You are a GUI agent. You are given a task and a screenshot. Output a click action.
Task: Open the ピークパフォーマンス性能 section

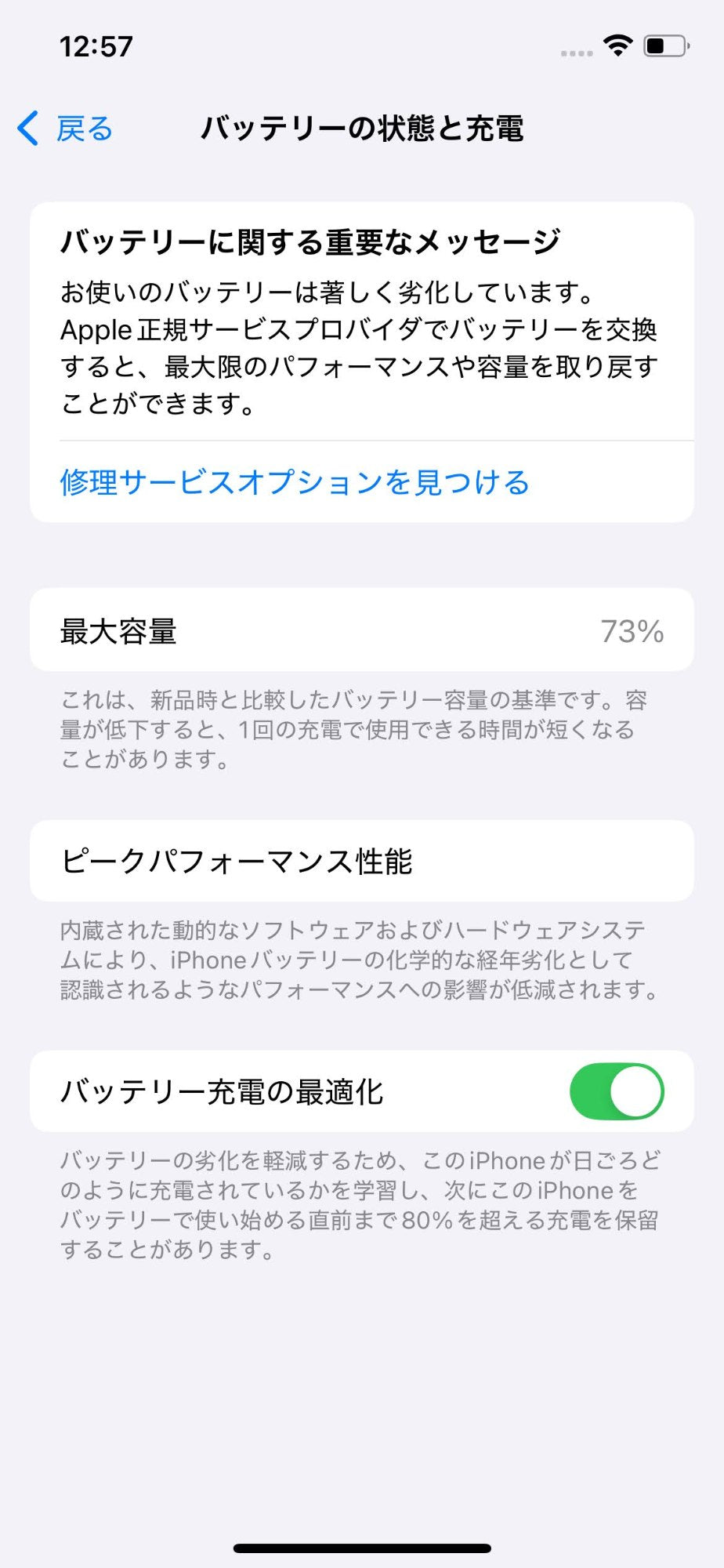pos(362,861)
